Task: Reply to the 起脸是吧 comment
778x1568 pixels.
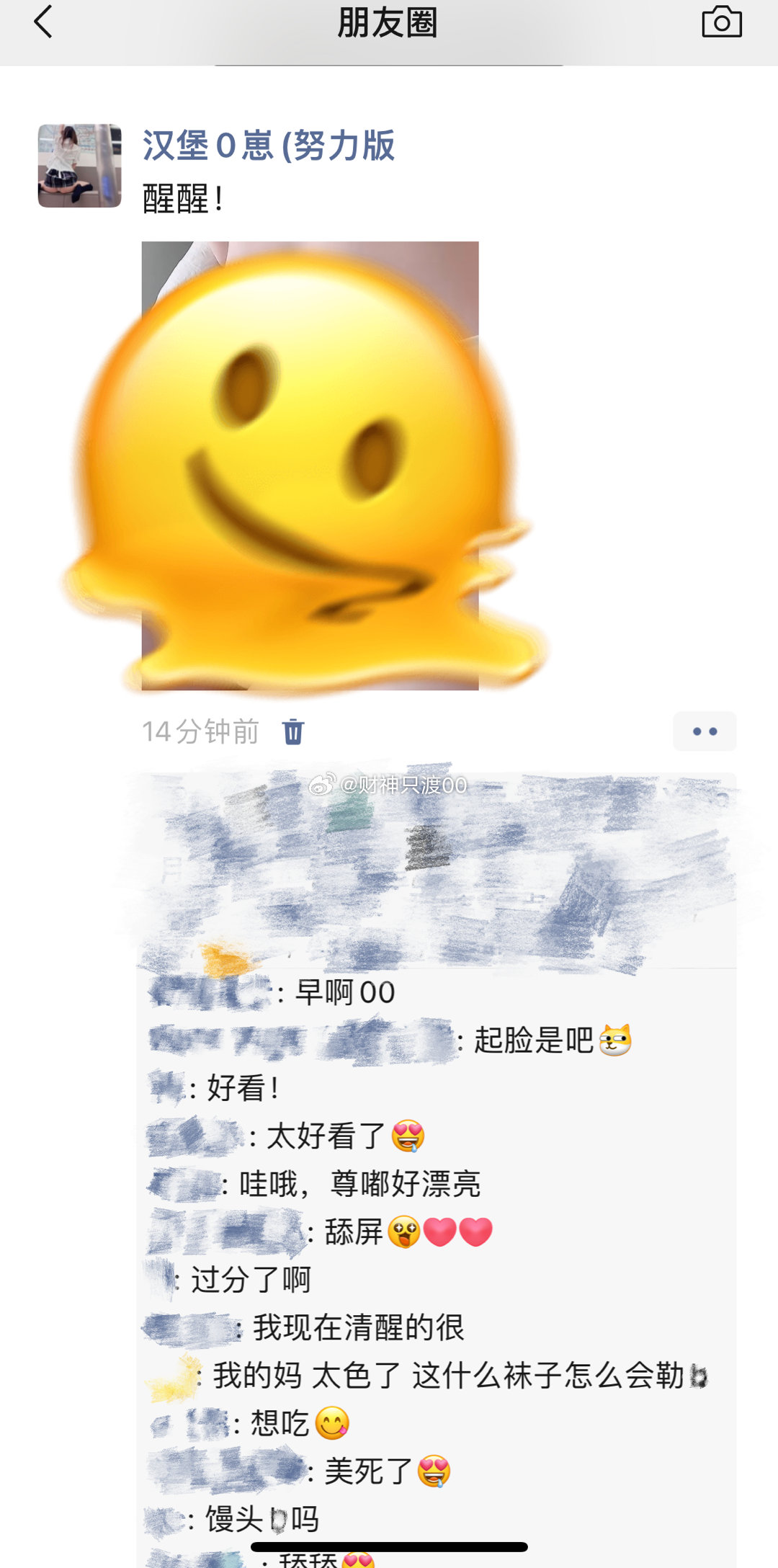Action: (533, 1041)
